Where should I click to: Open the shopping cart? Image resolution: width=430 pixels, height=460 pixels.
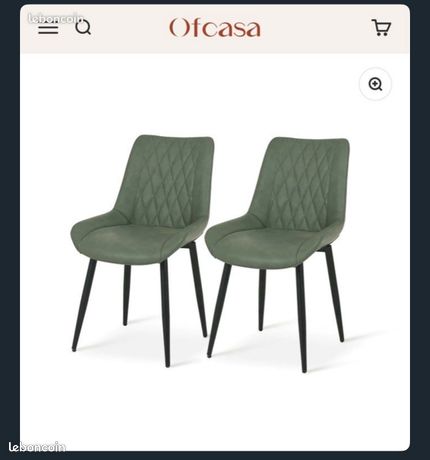pos(381,28)
